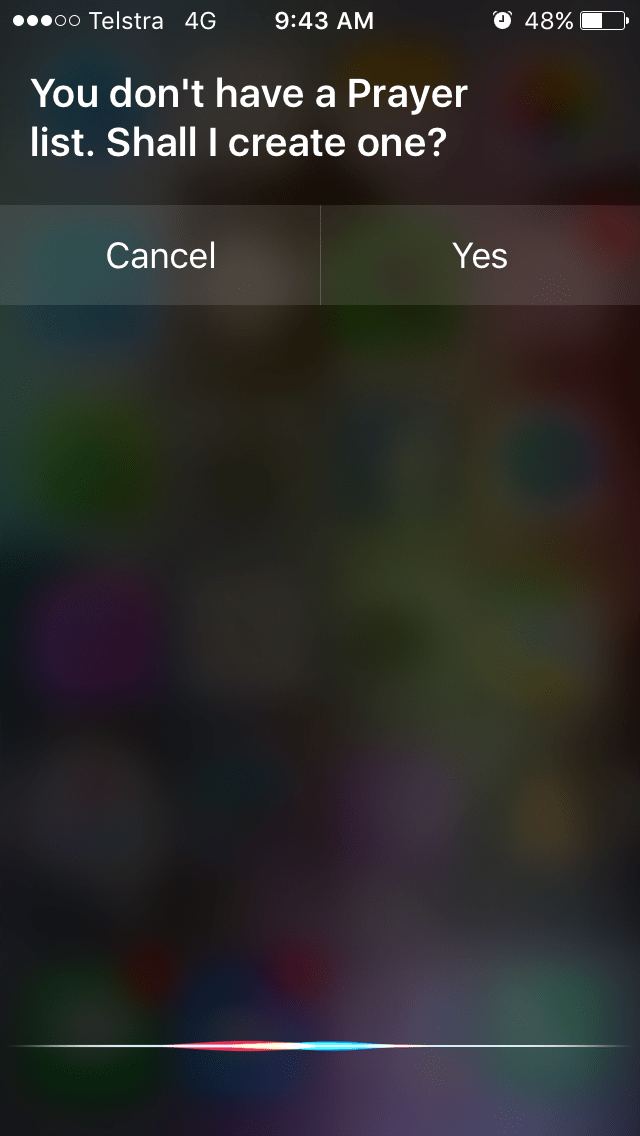640x1136 pixels.
Task: Tap the Siri waveform to speak
Action: click(320, 1046)
